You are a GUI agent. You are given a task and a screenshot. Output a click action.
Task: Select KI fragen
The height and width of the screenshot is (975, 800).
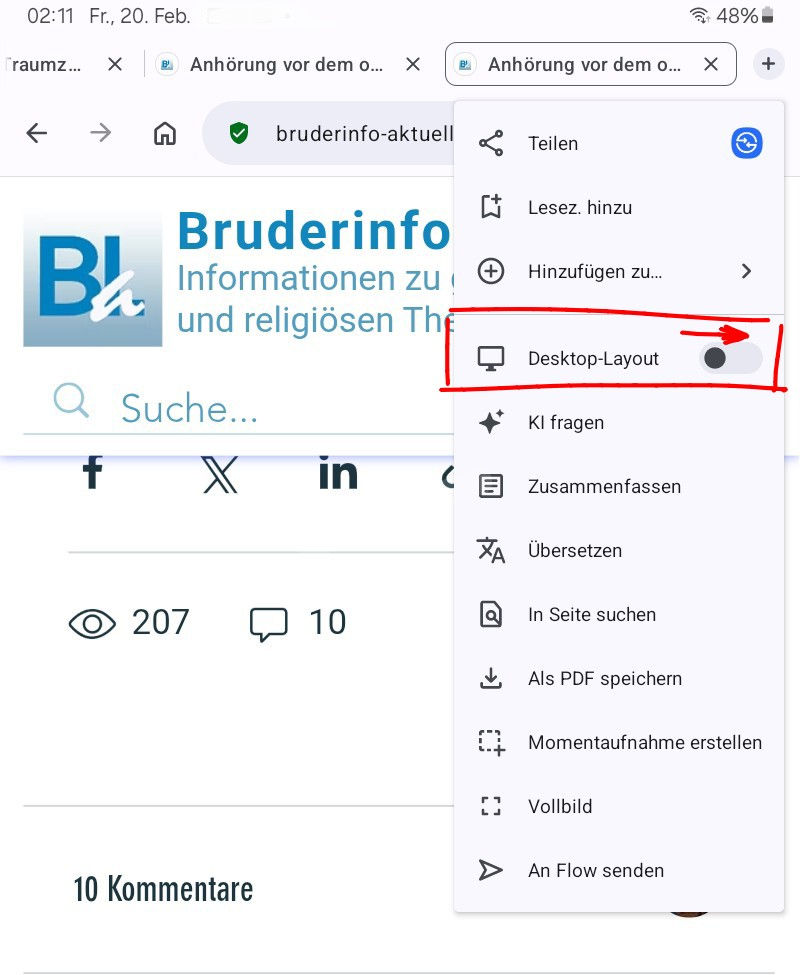[565, 422]
